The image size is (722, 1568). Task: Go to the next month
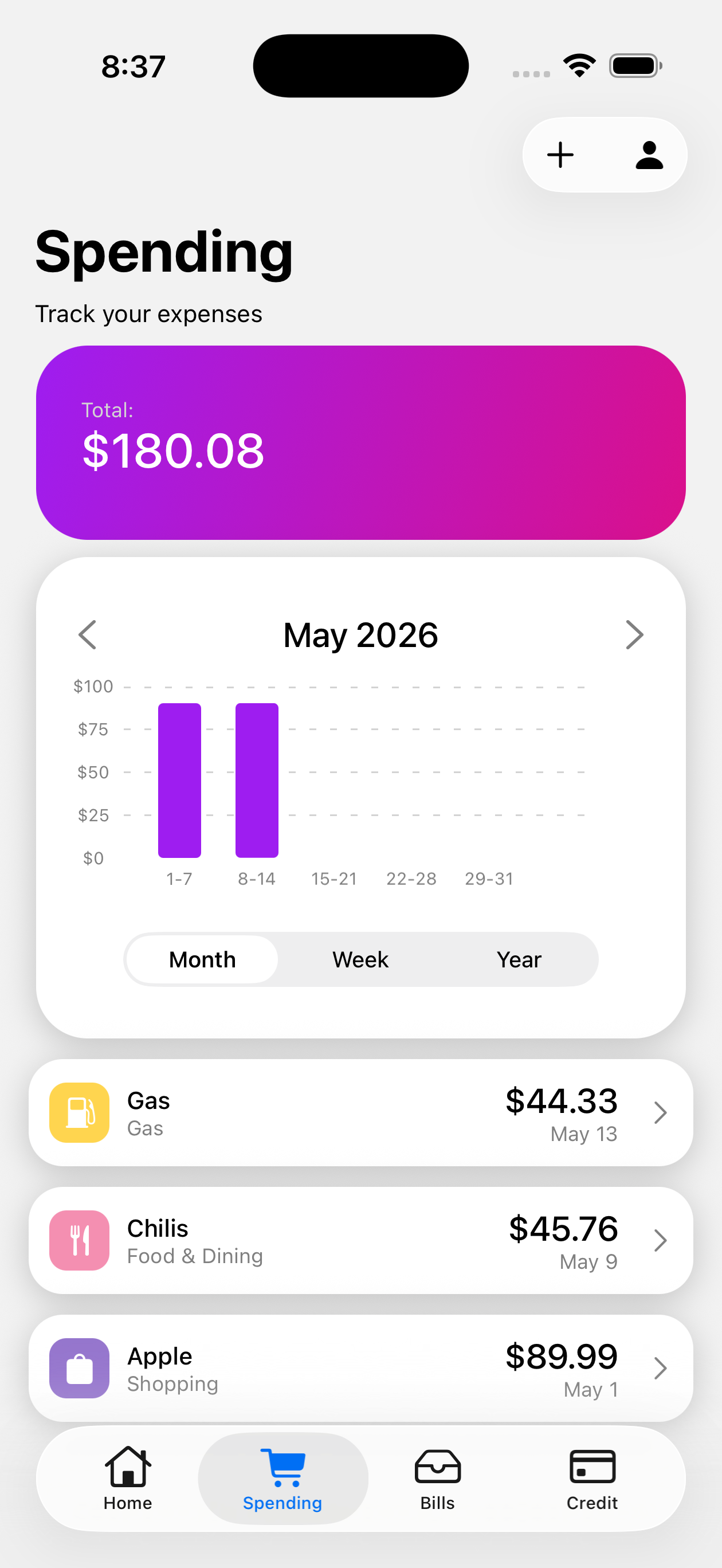click(634, 635)
